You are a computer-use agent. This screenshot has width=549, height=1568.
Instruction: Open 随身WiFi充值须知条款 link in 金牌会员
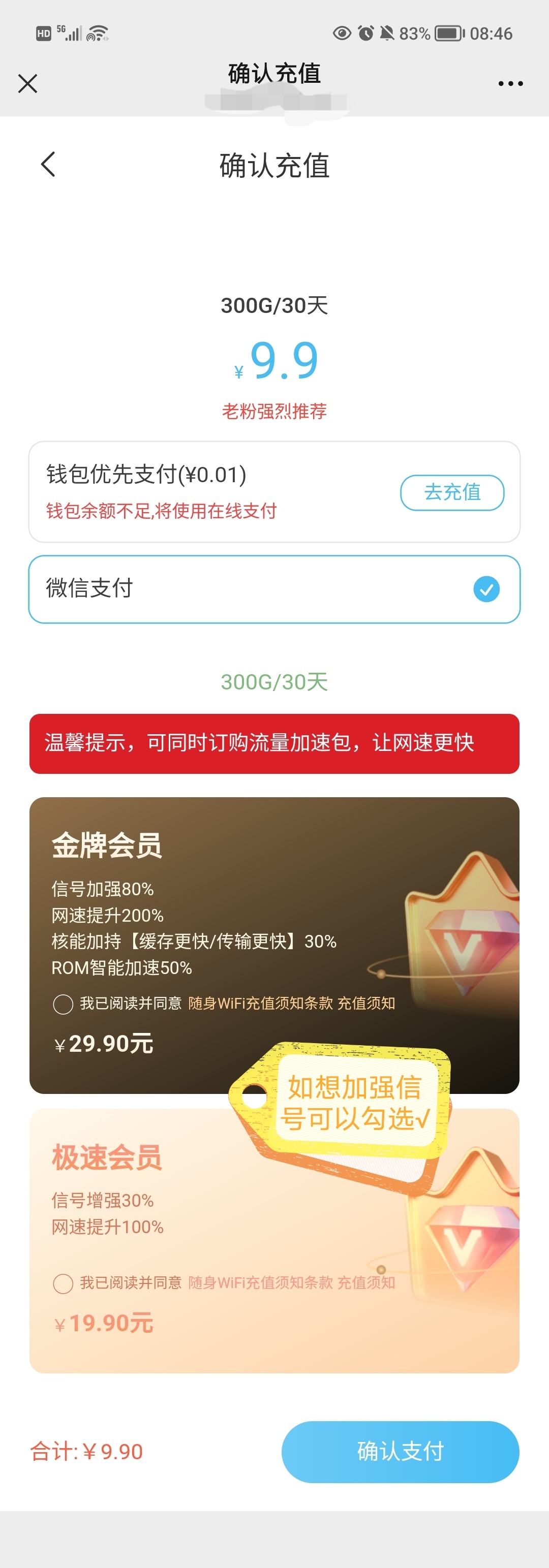pyautogui.click(x=260, y=1003)
